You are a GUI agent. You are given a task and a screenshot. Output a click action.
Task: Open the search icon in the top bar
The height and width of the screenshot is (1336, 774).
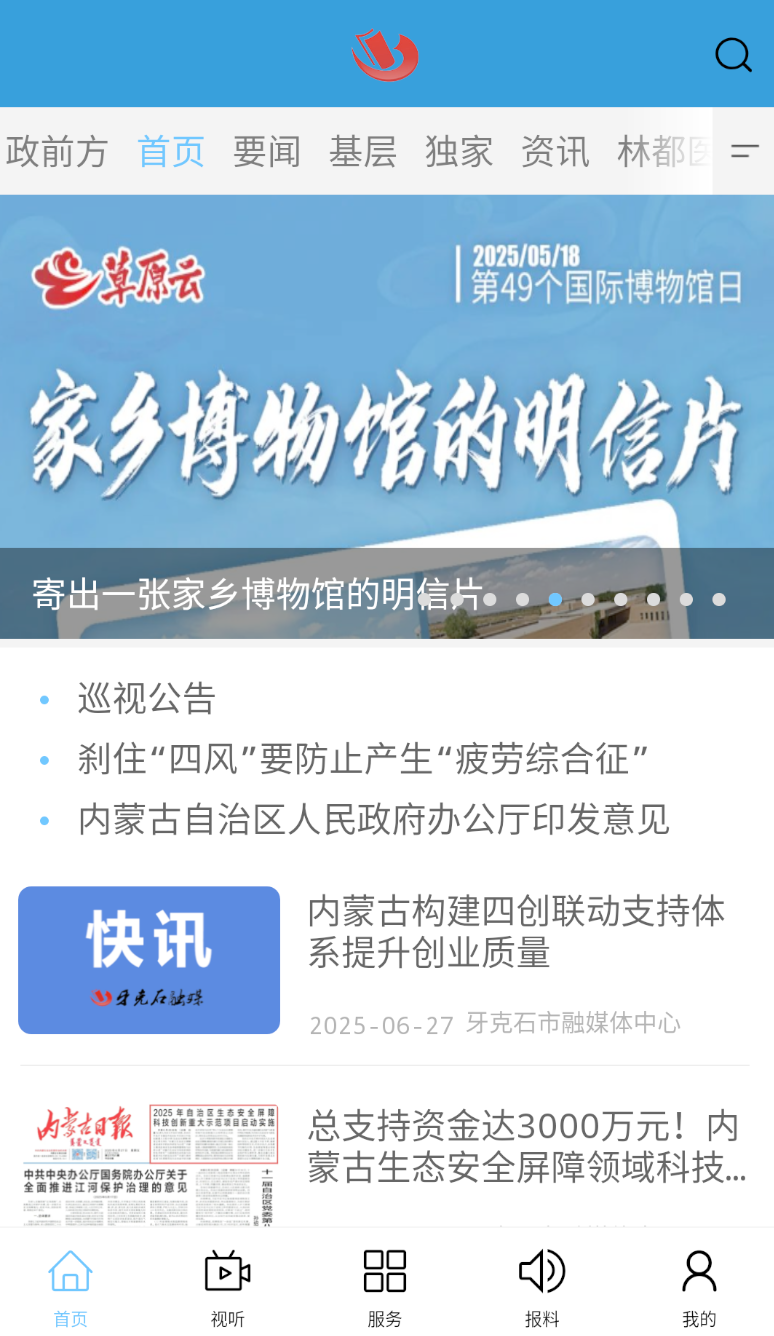pos(733,55)
